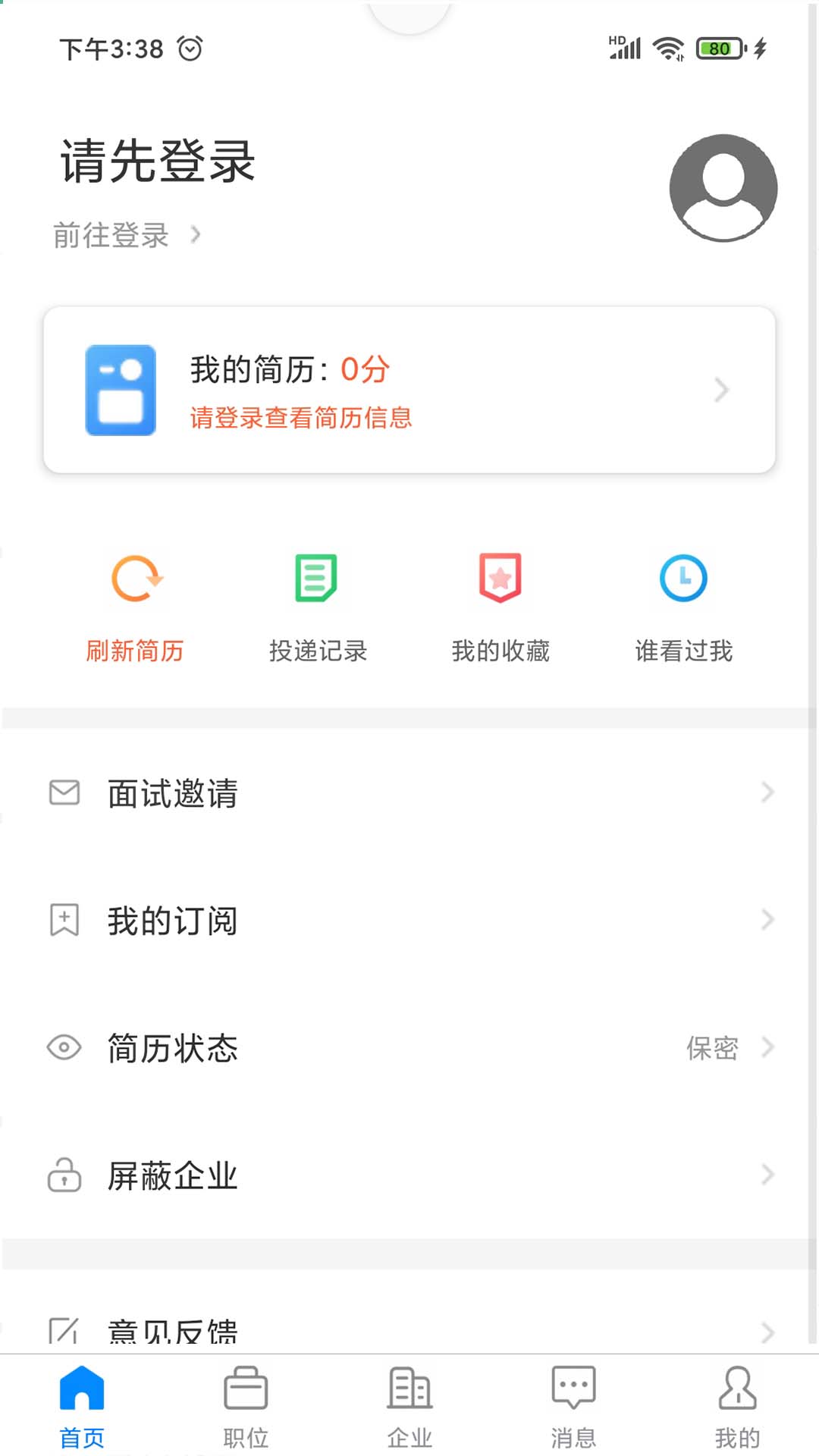Switch to the 首页 tab
Viewport: 819px width, 1456px height.
[82, 1404]
